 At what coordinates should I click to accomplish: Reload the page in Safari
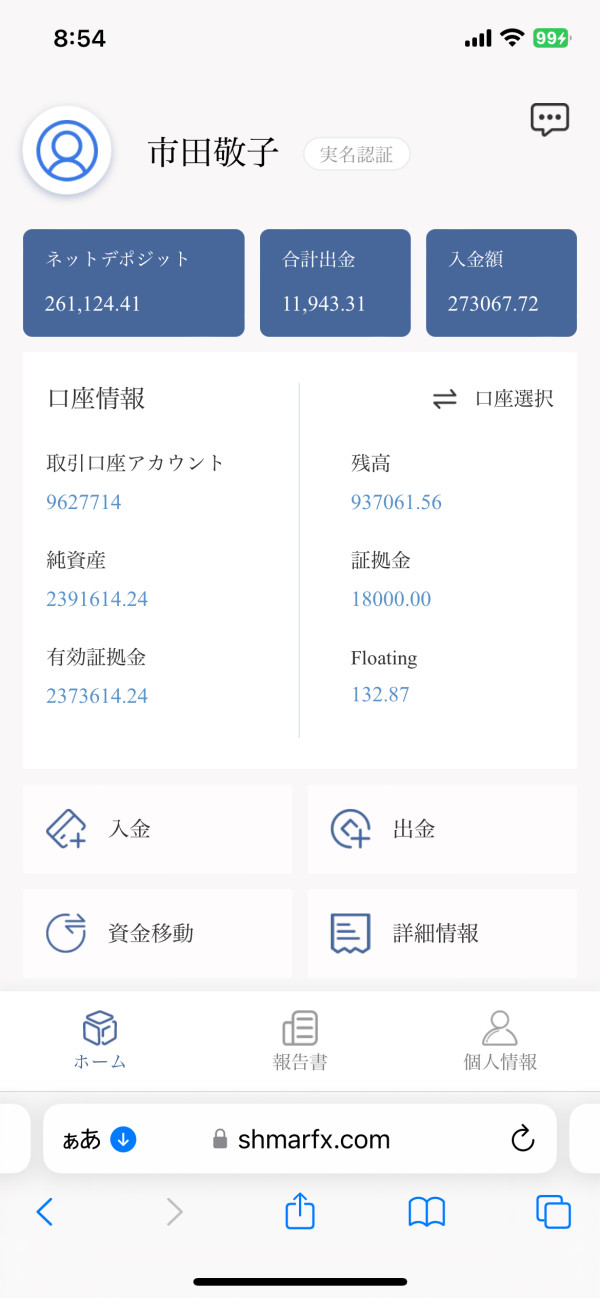(523, 1139)
